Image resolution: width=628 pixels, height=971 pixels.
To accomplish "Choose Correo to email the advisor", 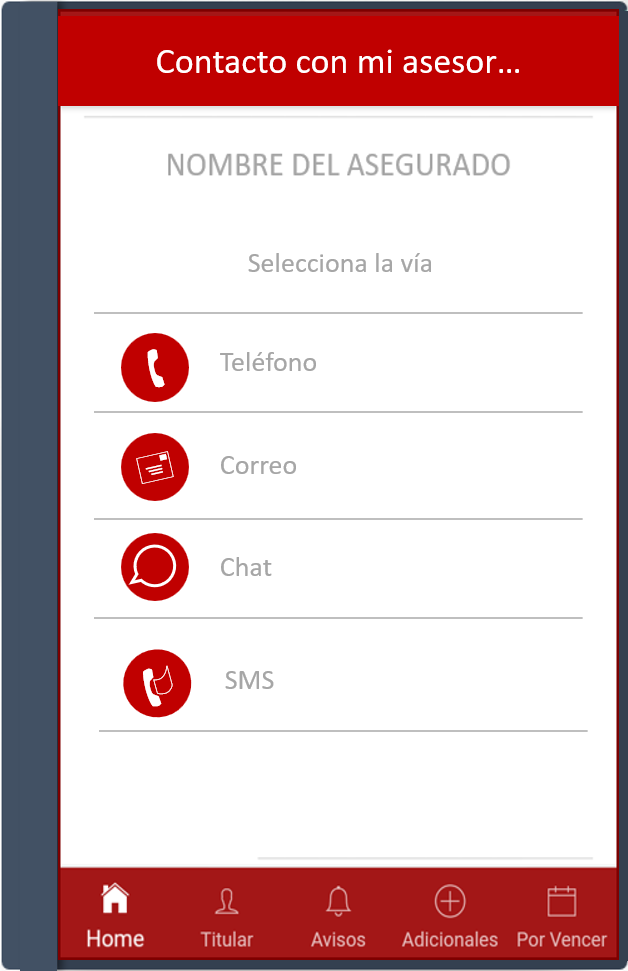I will tap(258, 466).
